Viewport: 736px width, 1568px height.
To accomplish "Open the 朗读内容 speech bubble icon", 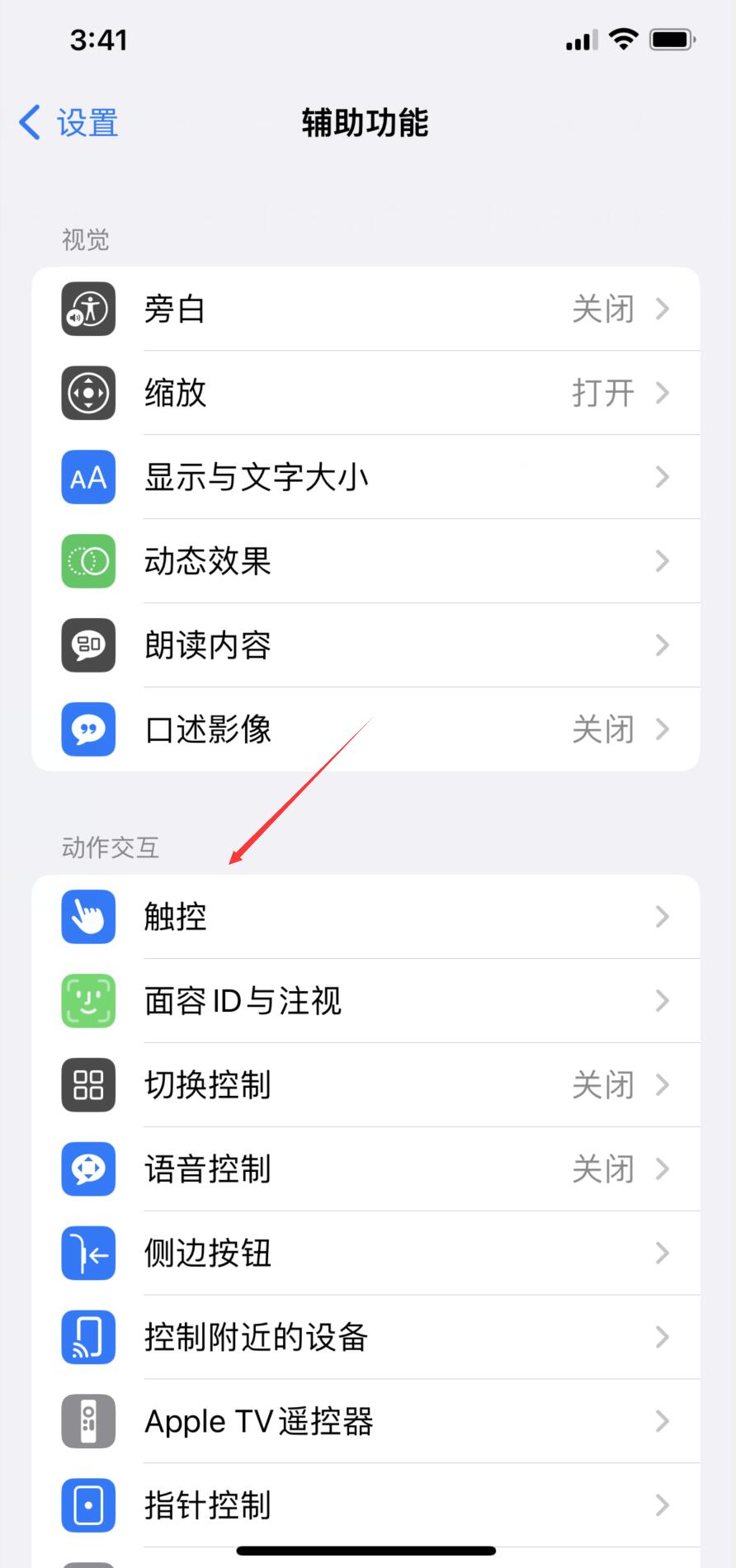I will tap(87, 645).
